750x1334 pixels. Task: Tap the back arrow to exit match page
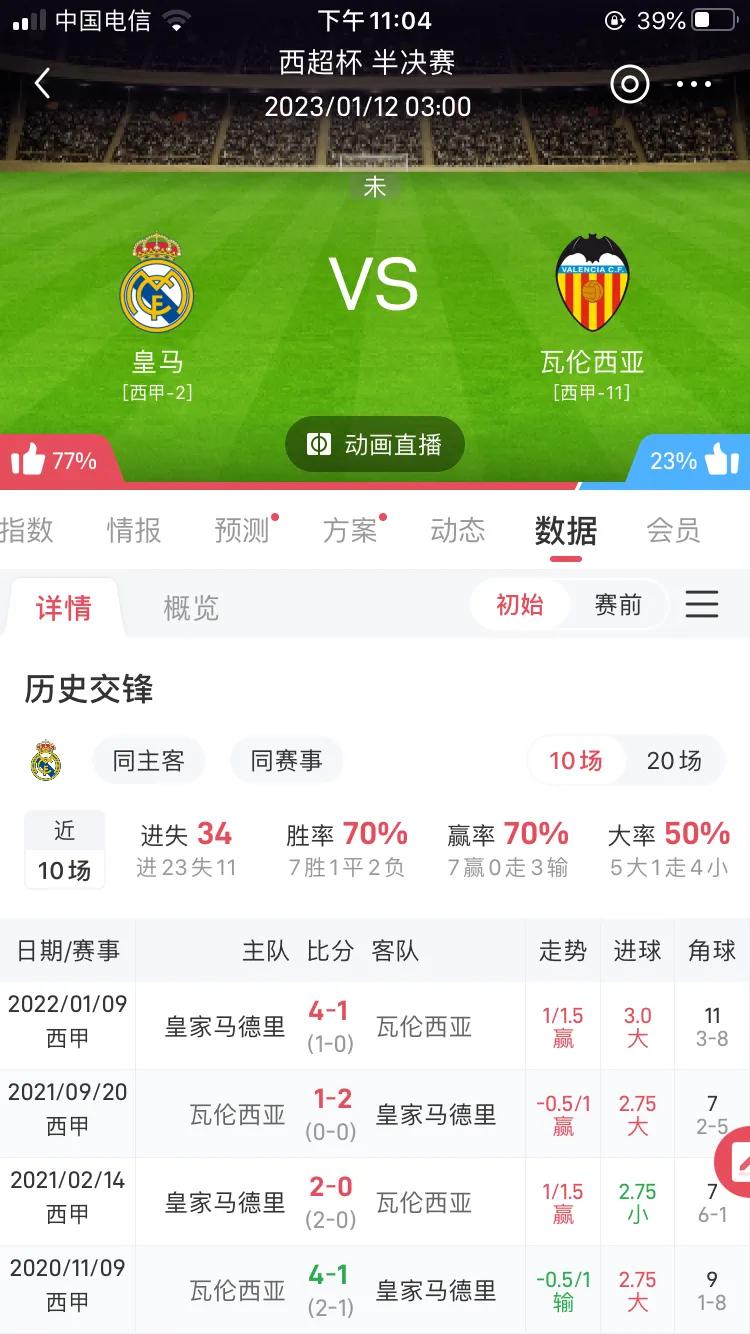[x=42, y=84]
